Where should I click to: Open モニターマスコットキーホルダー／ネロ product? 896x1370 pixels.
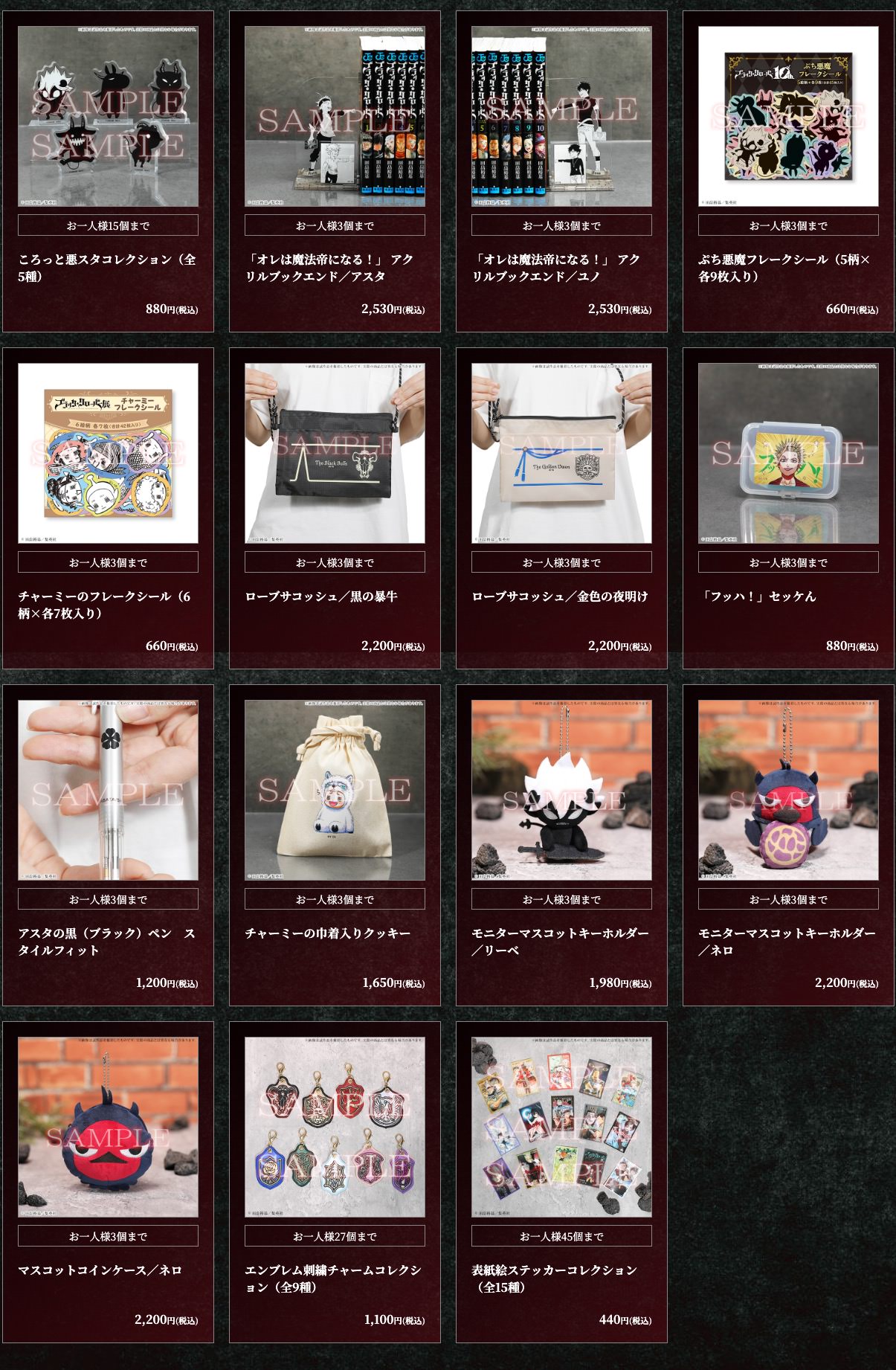point(788,791)
